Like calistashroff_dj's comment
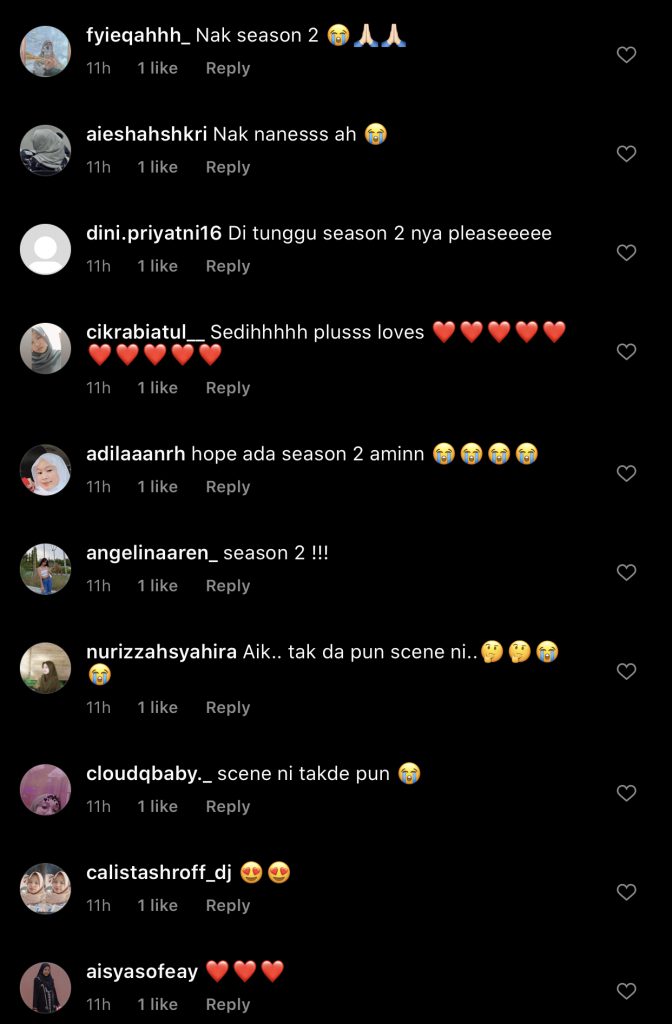Viewport: 672px width, 1024px height. point(626,892)
